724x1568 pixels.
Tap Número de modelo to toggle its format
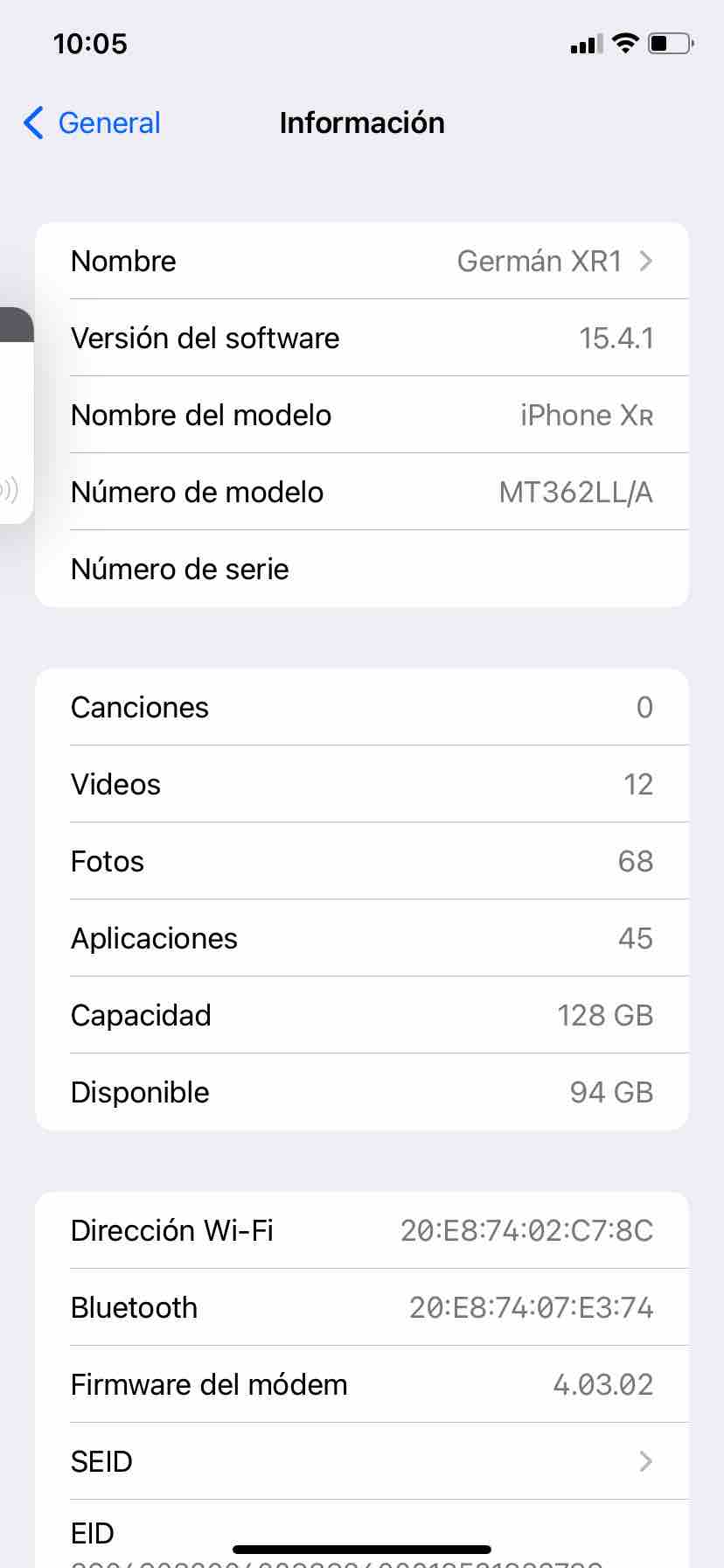point(362,492)
